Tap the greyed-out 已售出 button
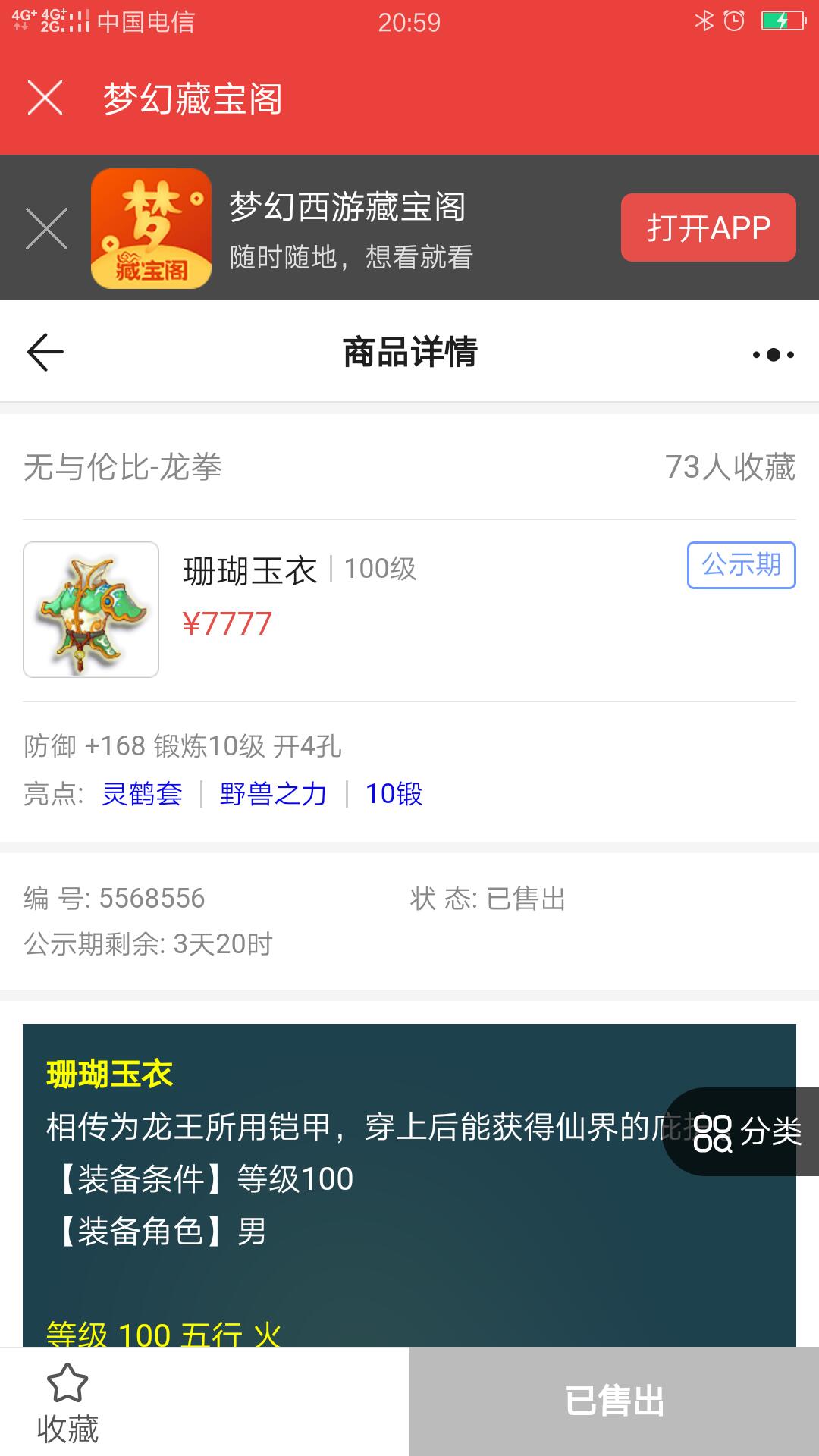Image resolution: width=819 pixels, height=1456 pixels. pos(613,1401)
